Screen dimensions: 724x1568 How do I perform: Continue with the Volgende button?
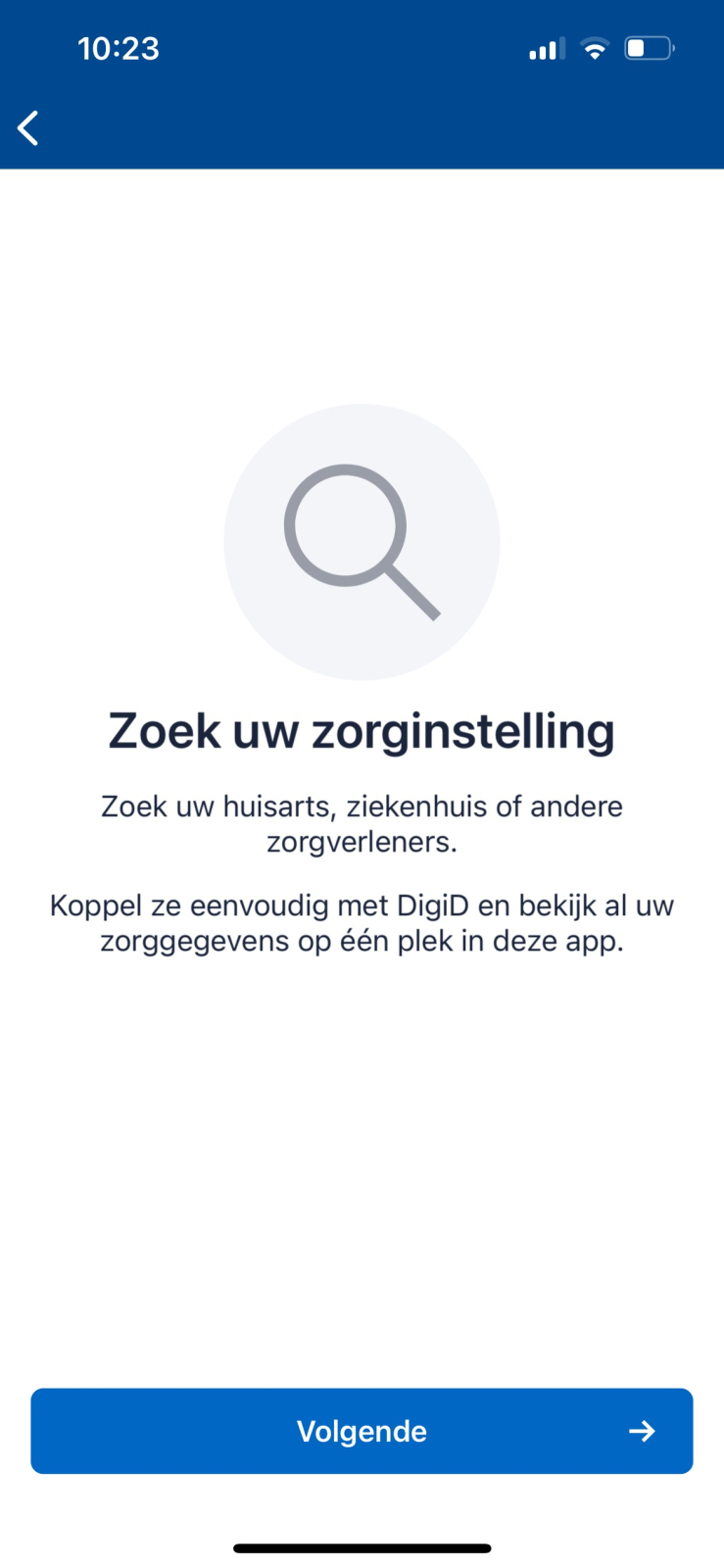coord(362,1431)
